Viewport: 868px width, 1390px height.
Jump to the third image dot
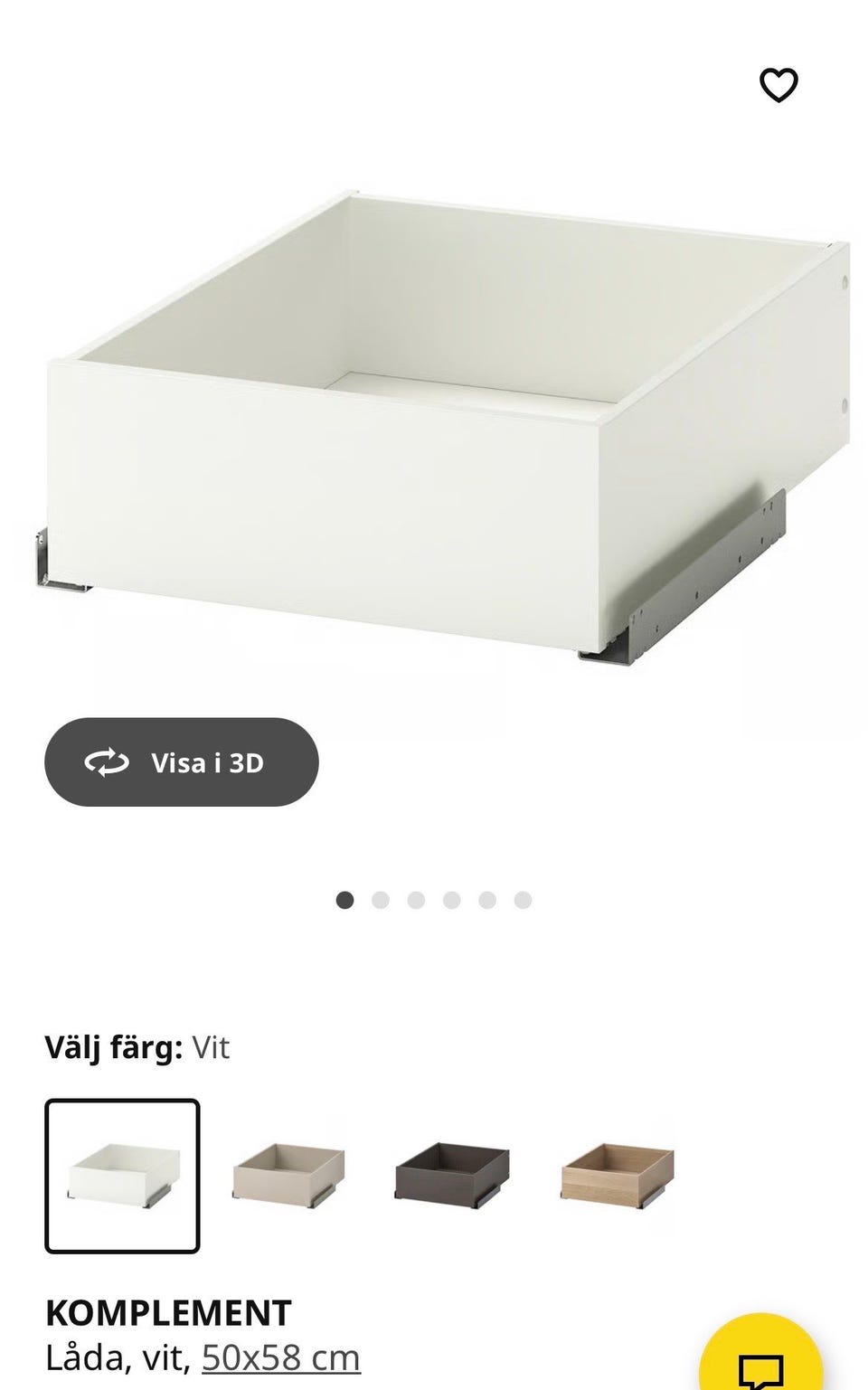417,900
